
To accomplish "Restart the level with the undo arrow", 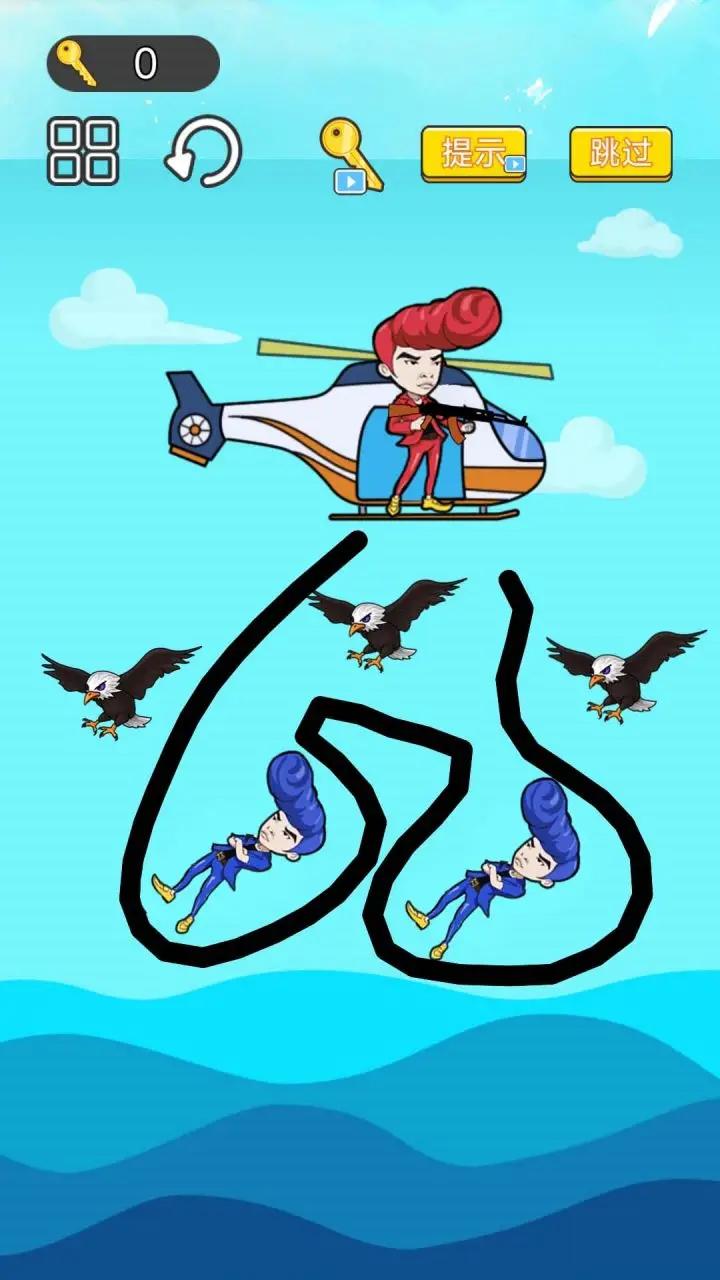I will tap(204, 151).
